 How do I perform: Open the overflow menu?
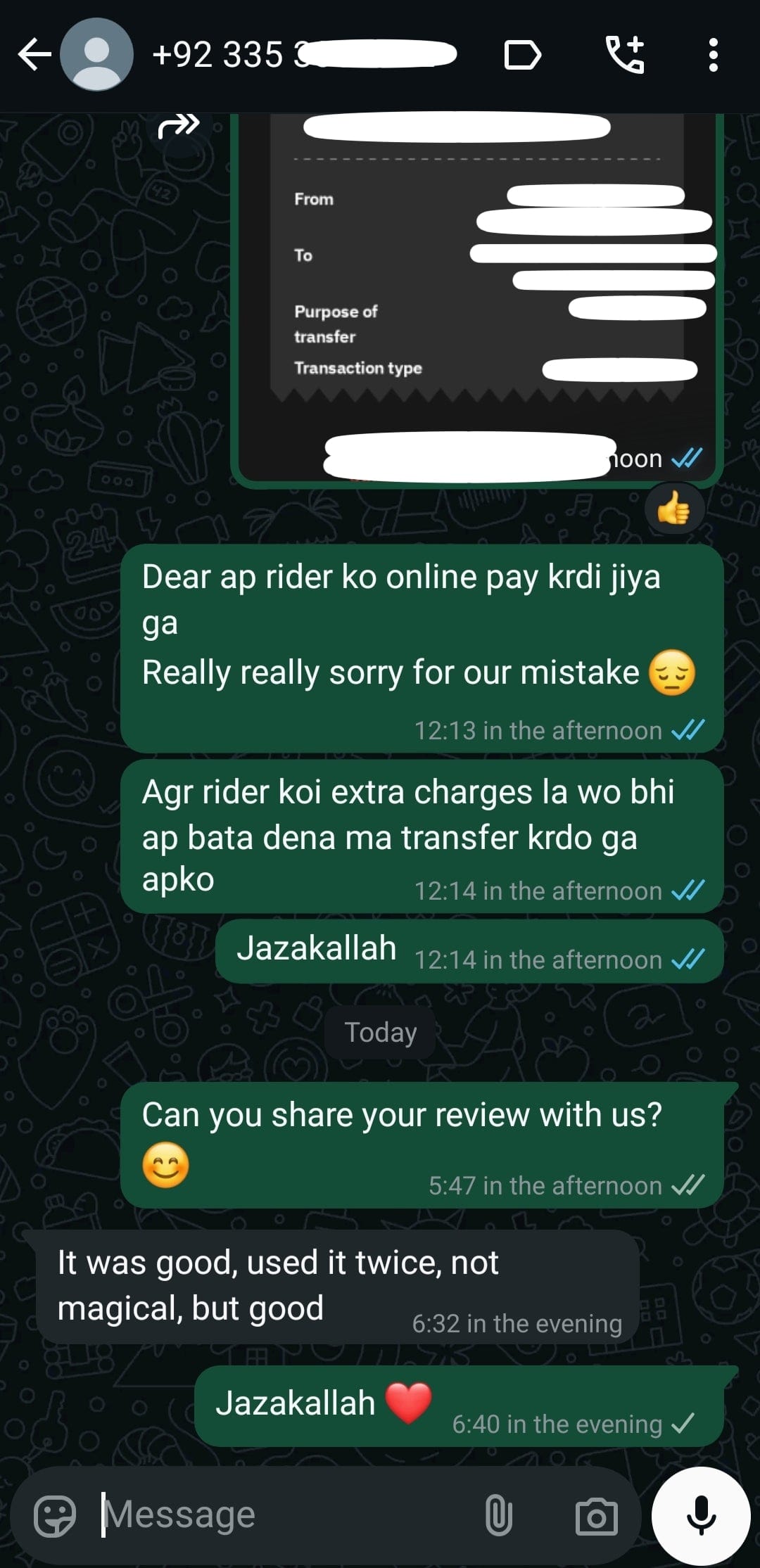click(x=713, y=55)
